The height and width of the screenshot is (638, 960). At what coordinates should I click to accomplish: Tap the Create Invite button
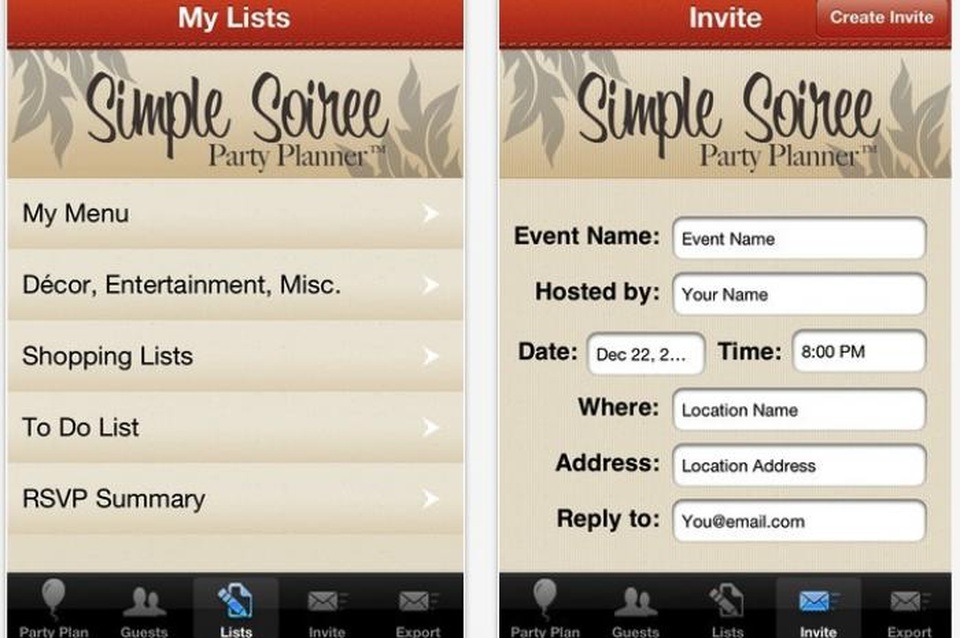[881, 18]
